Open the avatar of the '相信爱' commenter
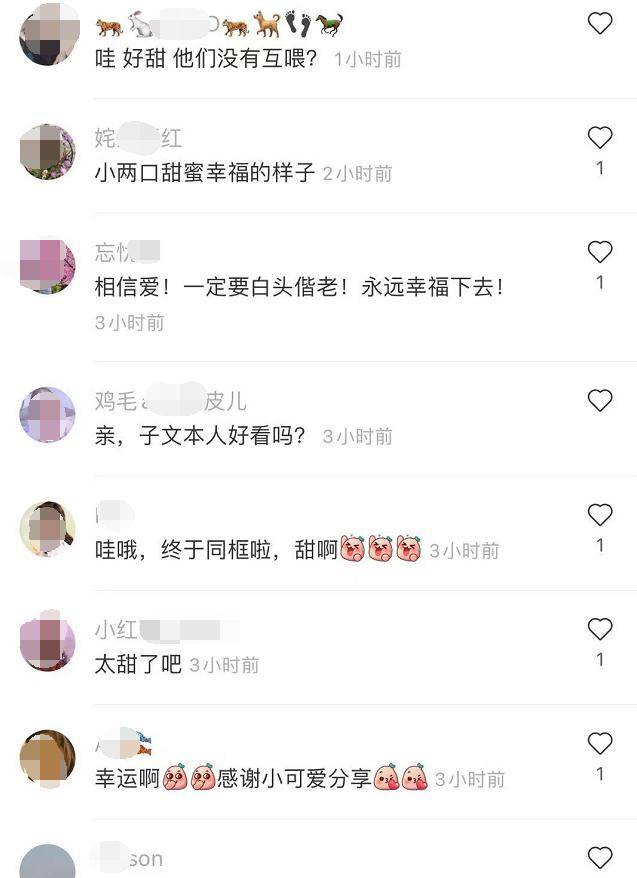This screenshot has width=637, height=878. click(x=47, y=266)
